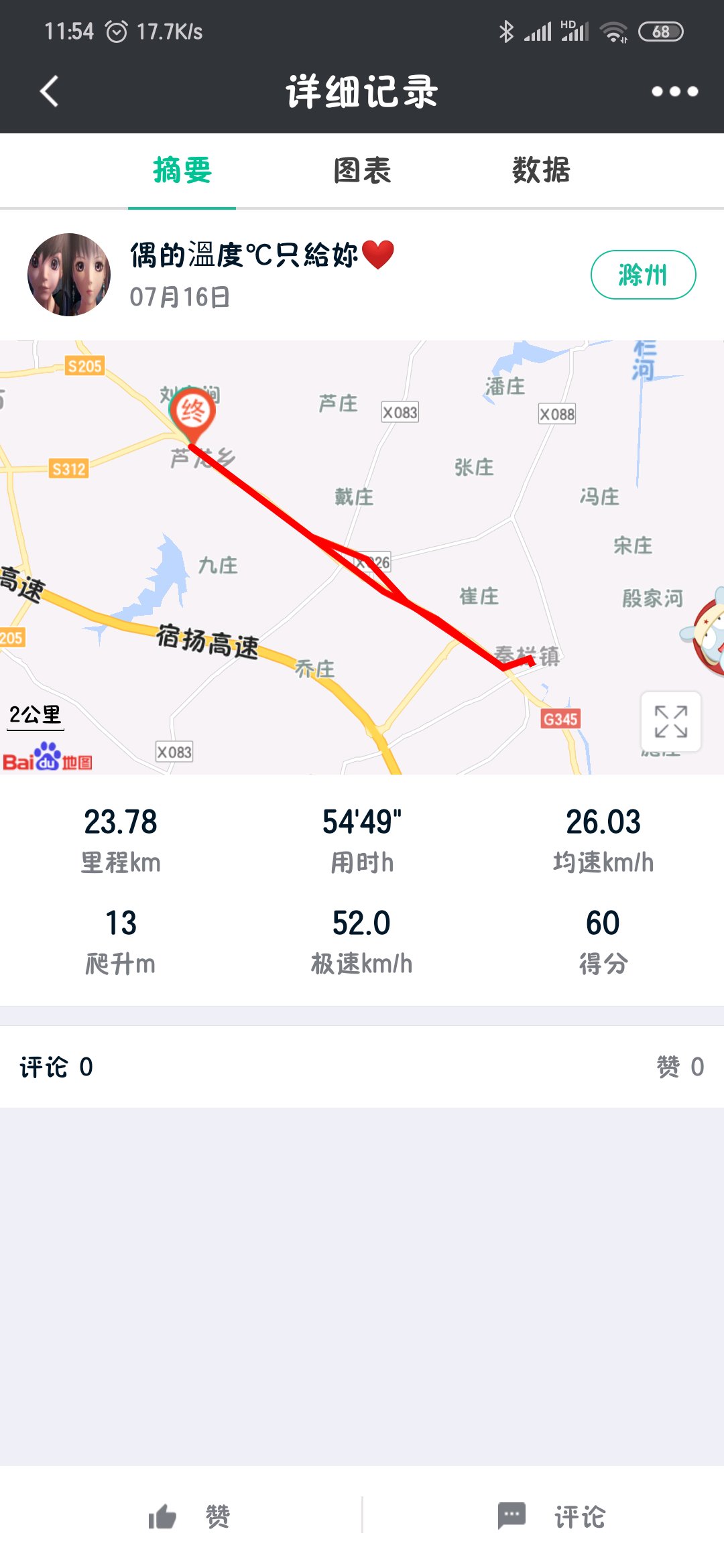Switch to the 数据 tab
The width and height of the screenshot is (724, 1568).
click(541, 170)
